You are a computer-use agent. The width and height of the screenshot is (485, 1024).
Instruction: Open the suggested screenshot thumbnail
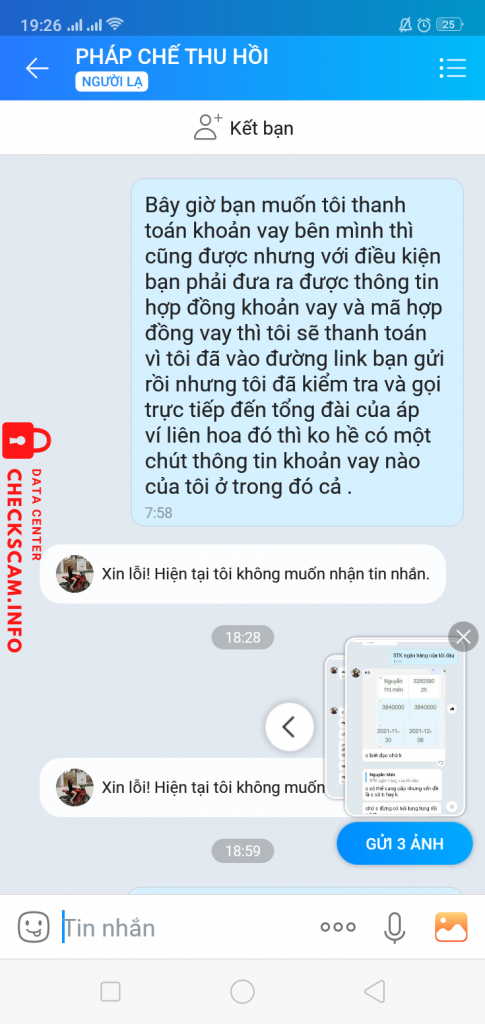tap(405, 727)
